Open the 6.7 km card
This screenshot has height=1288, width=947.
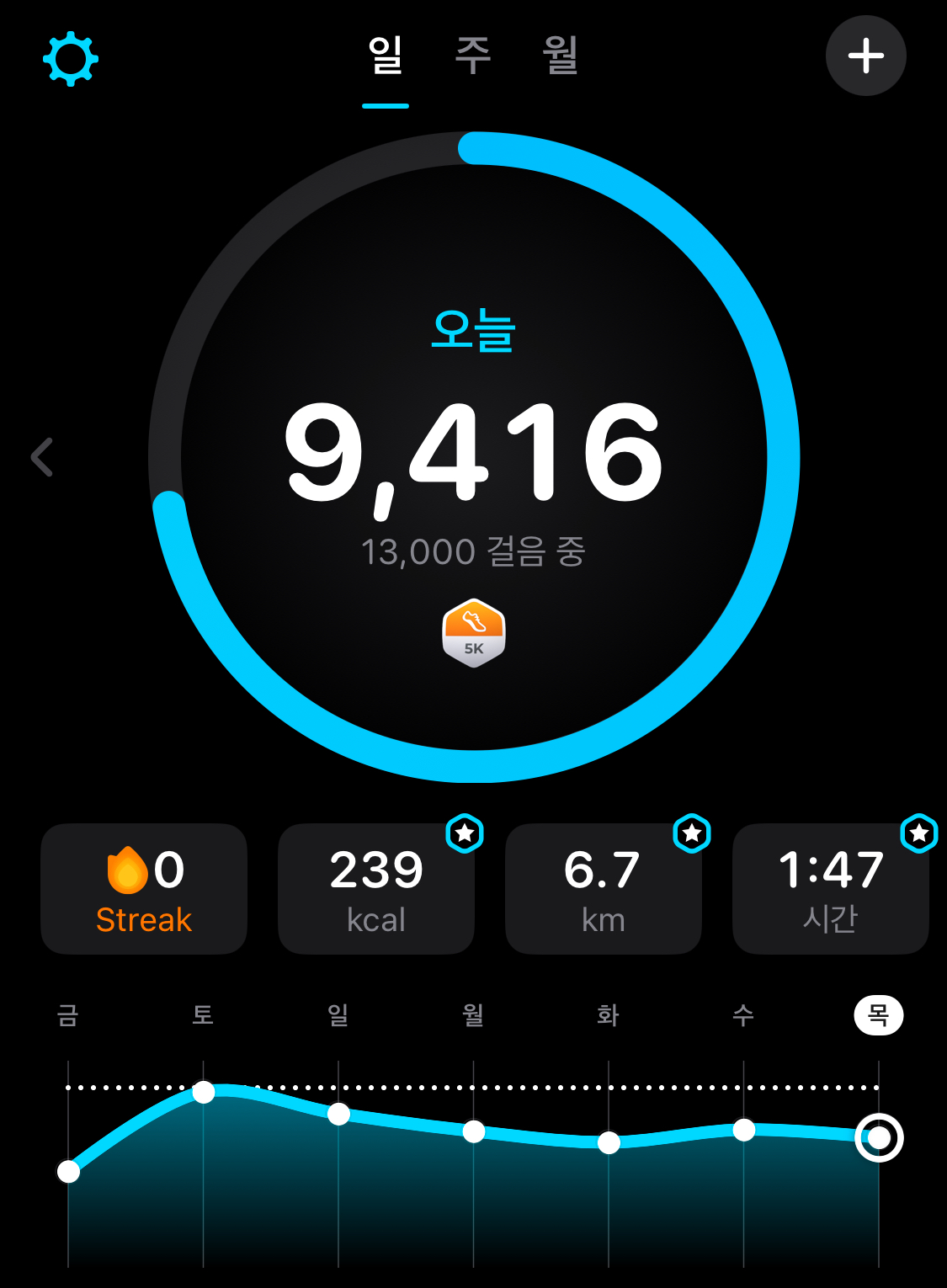603,889
